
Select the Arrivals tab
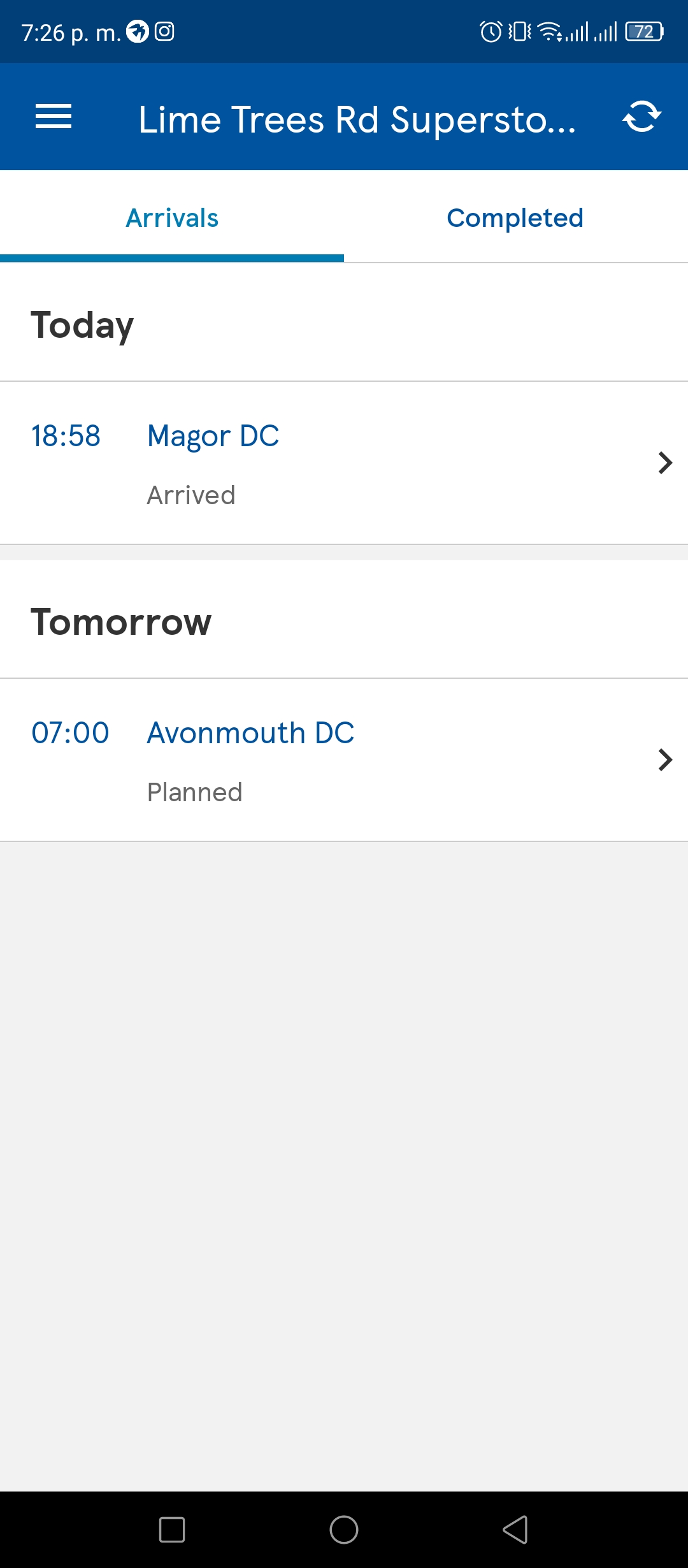point(172,217)
